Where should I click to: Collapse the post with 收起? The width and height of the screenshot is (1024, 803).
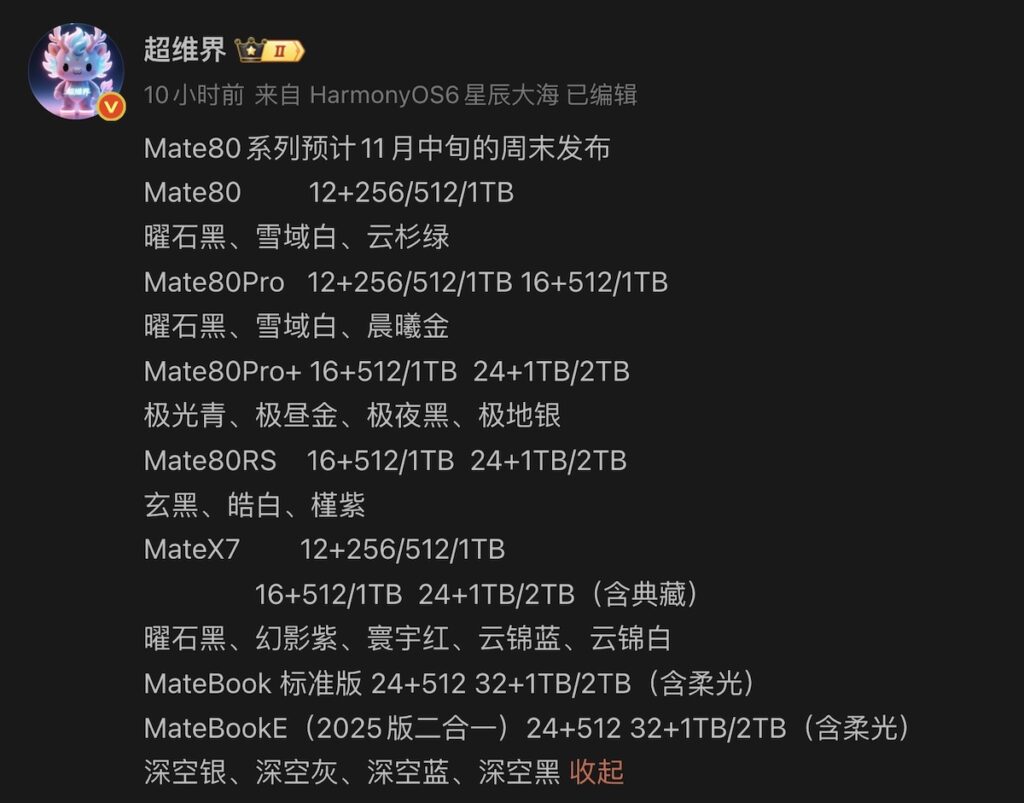[x=597, y=772]
